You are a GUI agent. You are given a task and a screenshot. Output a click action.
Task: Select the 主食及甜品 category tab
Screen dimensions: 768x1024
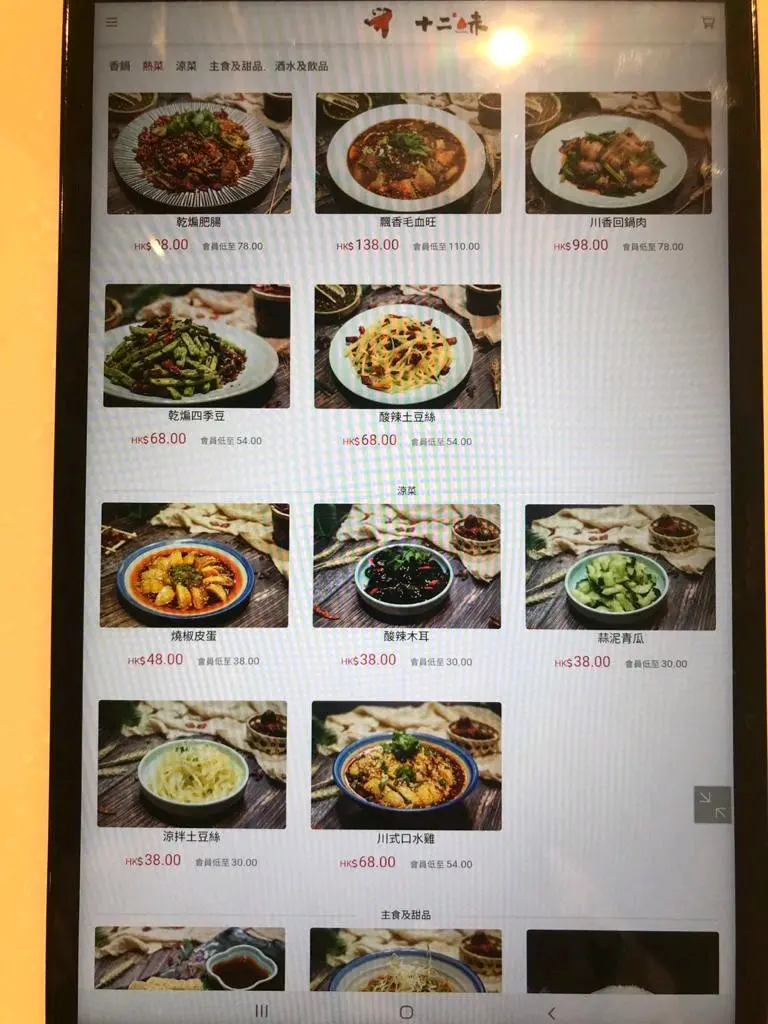(x=236, y=66)
